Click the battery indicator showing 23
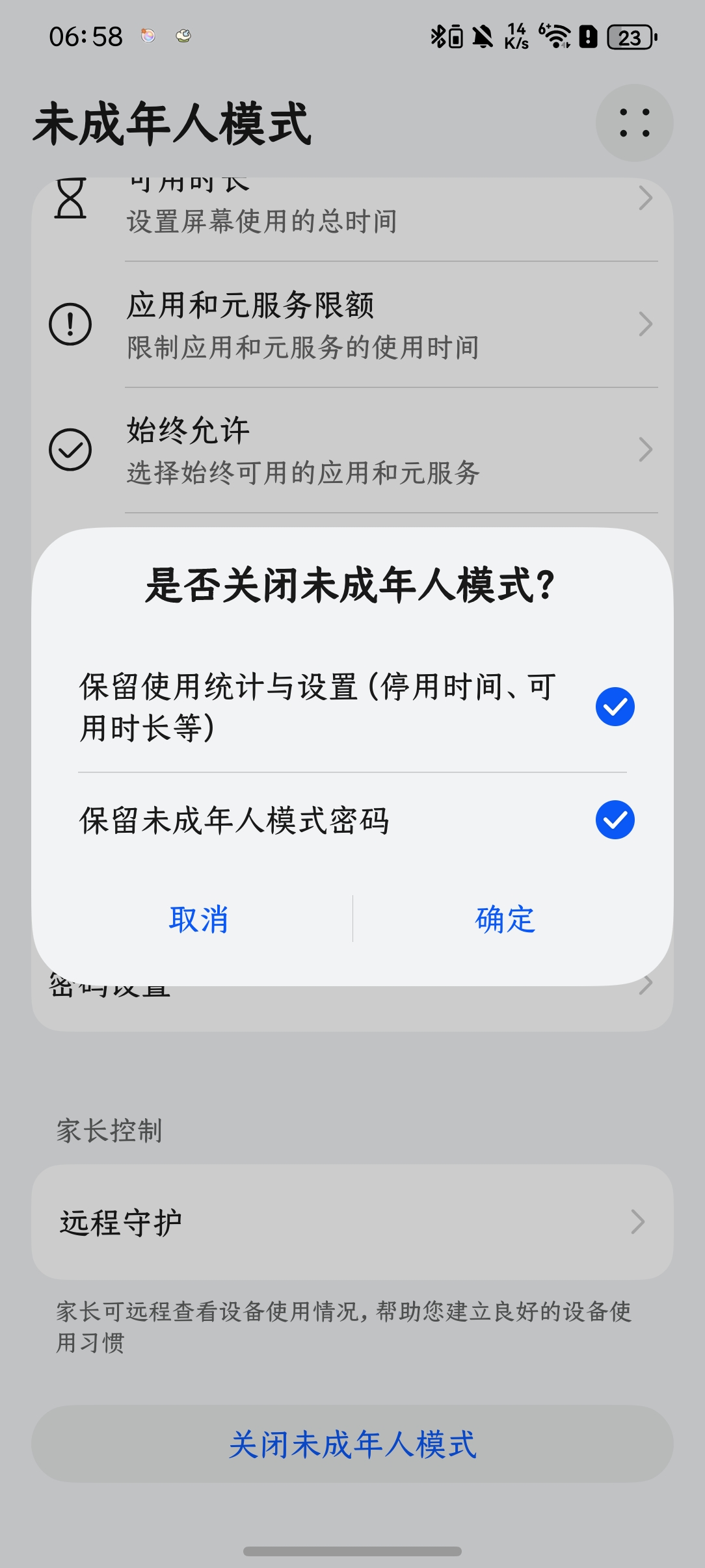Viewport: 705px width, 1568px height. [x=626, y=37]
